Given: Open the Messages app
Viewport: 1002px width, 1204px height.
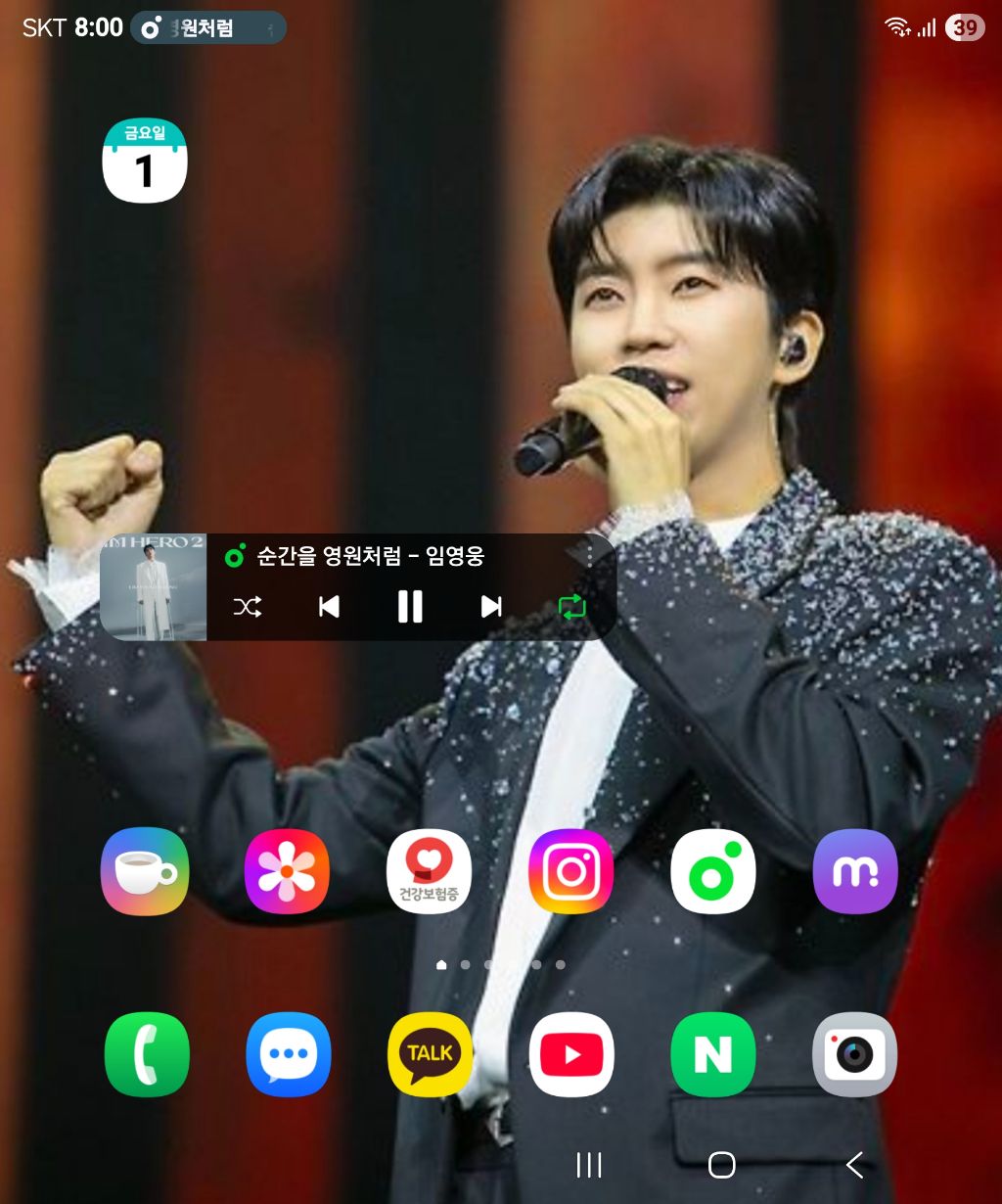Looking at the screenshot, I should (x=289, y=1054).
